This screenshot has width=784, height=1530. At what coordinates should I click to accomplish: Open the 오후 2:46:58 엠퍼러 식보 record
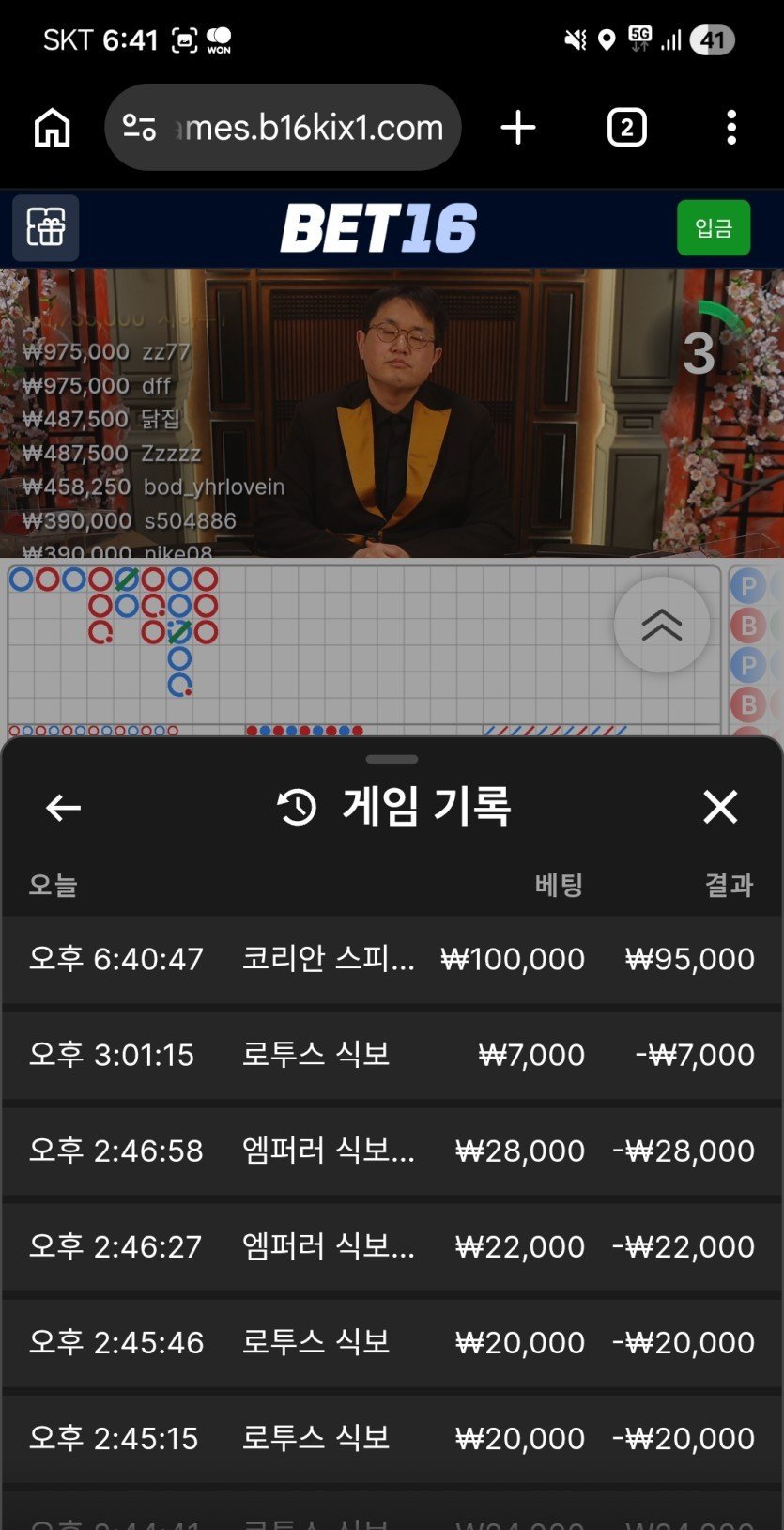392,1151
